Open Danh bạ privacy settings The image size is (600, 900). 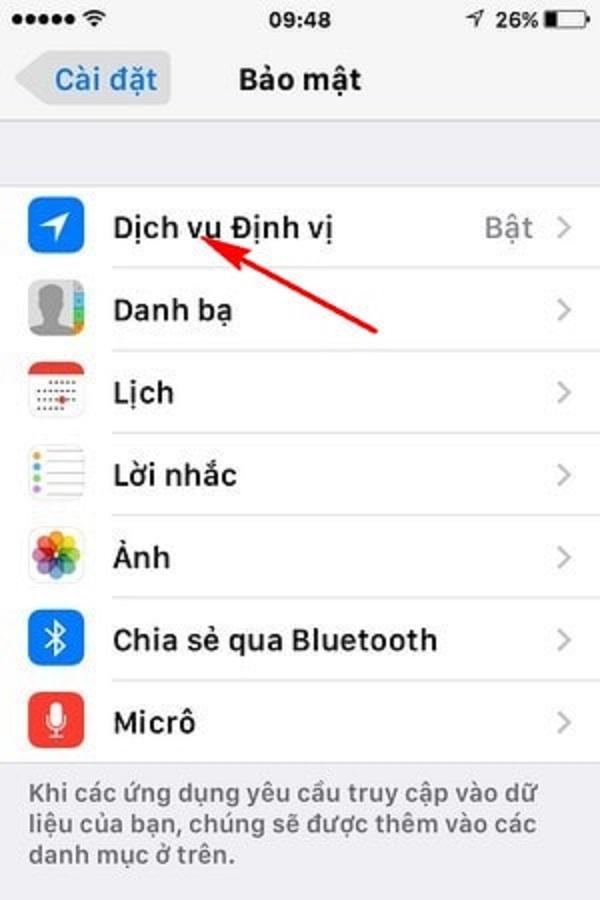(300, 310)
